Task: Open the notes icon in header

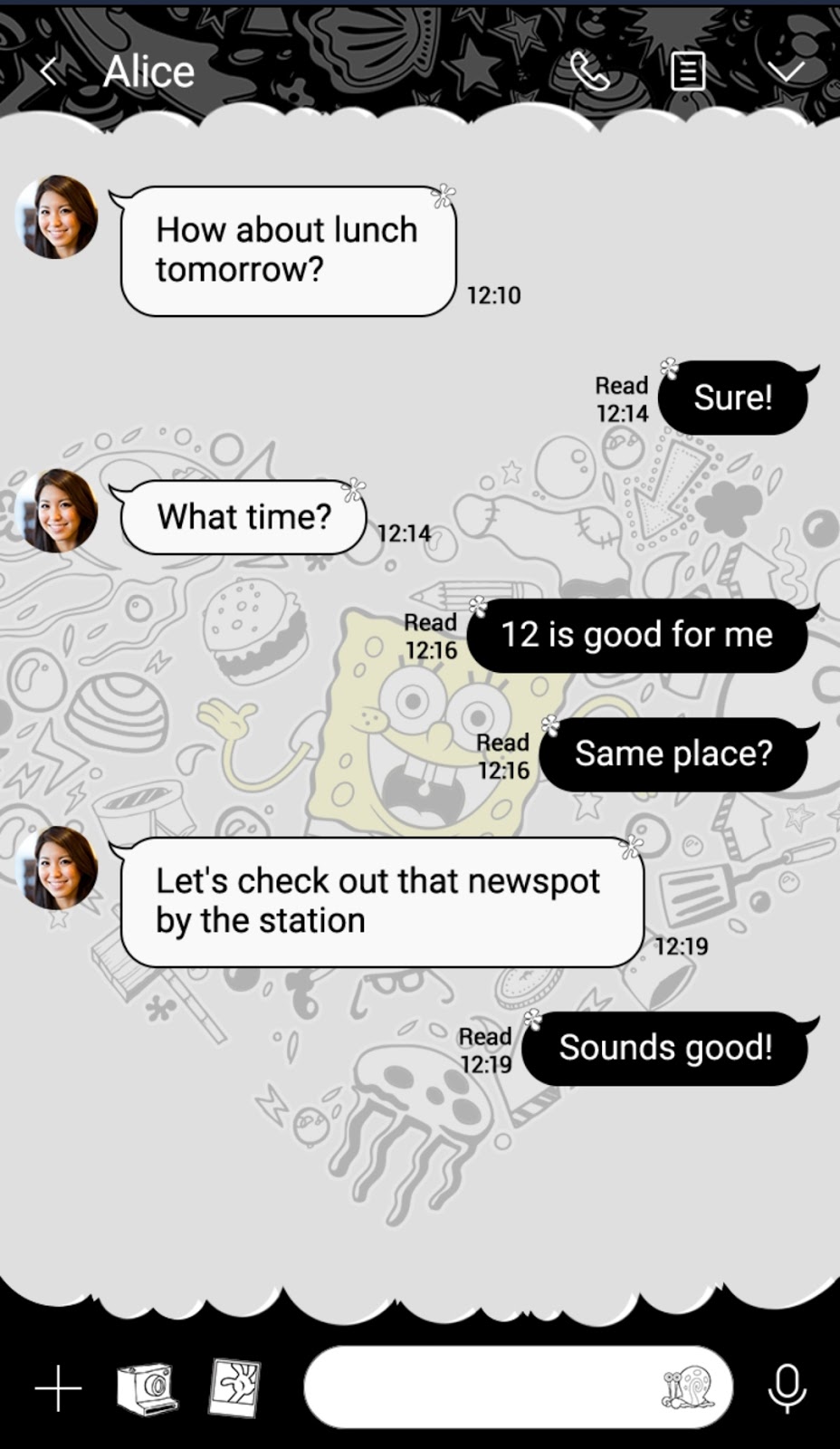Action: [x=688, y=71]
